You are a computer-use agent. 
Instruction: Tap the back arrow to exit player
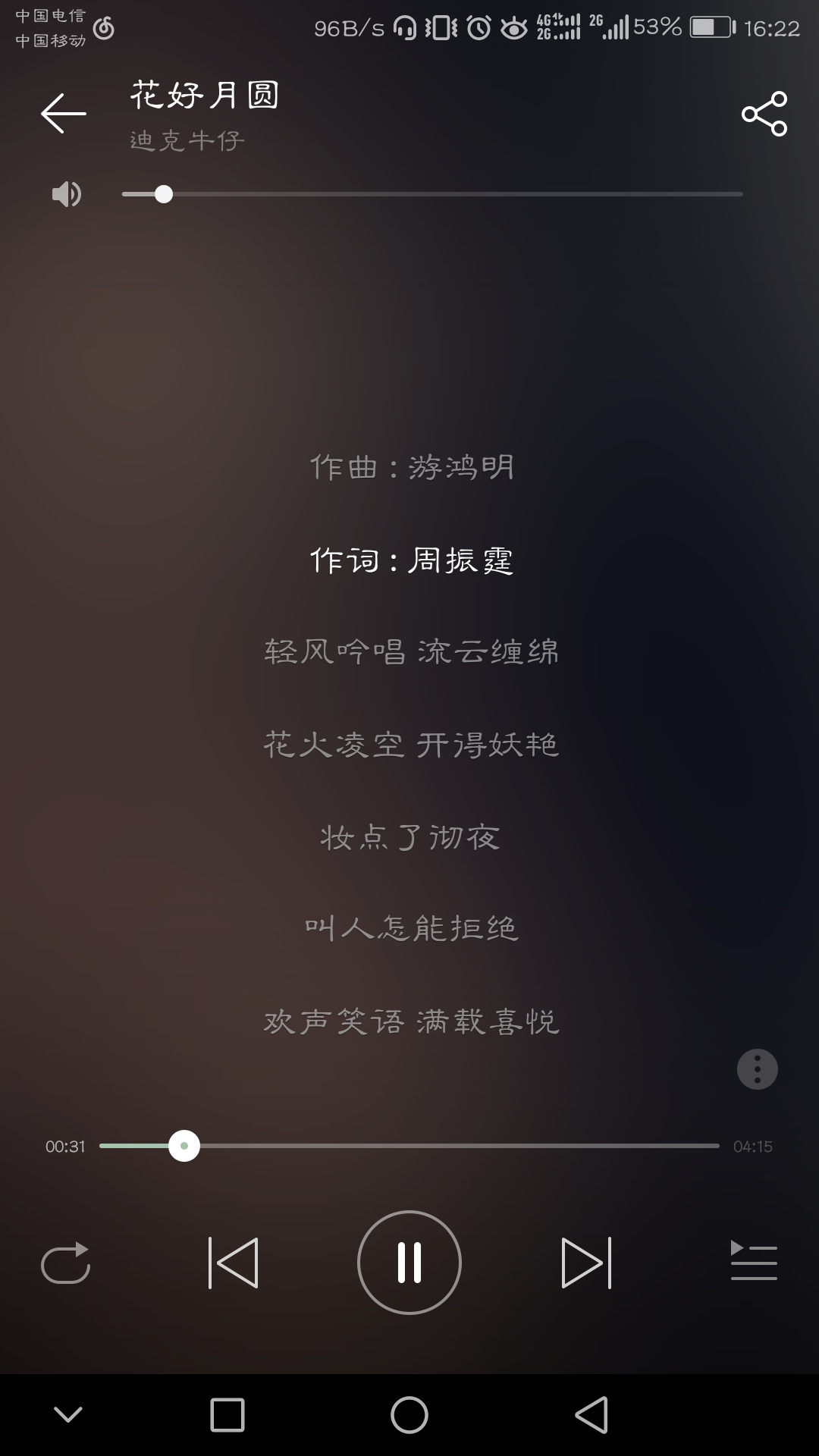click(62, 114)
